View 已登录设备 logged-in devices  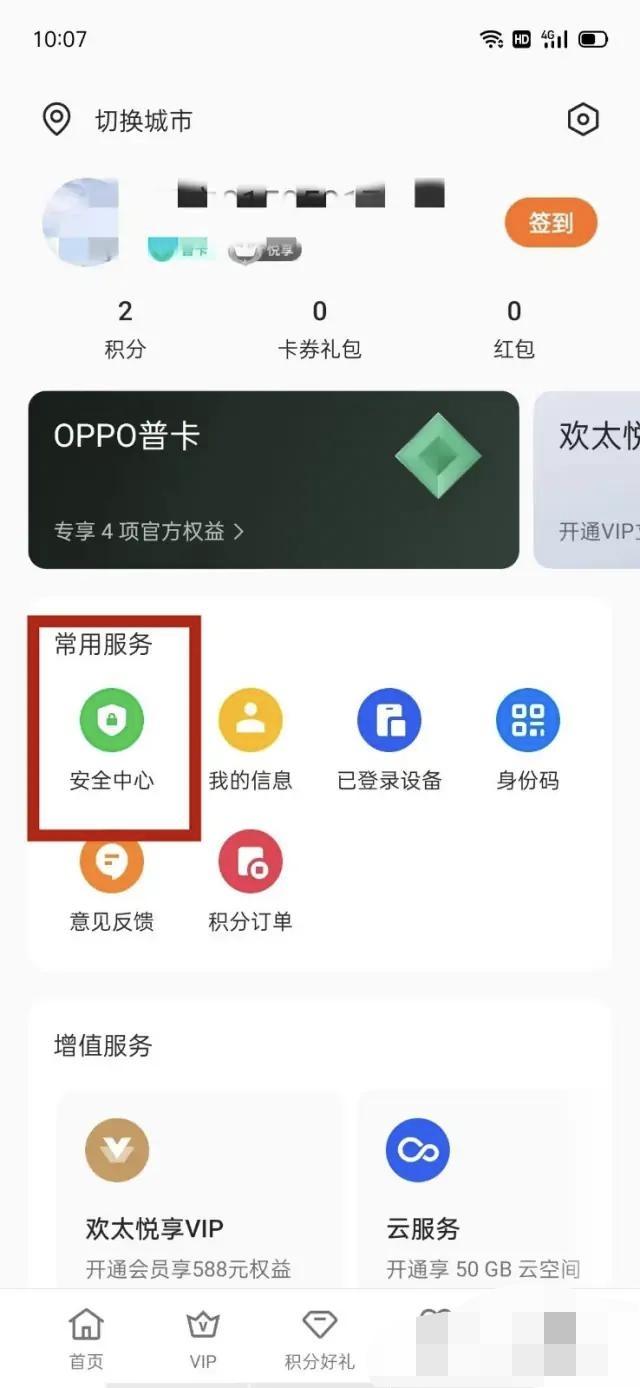coord(389,741)
